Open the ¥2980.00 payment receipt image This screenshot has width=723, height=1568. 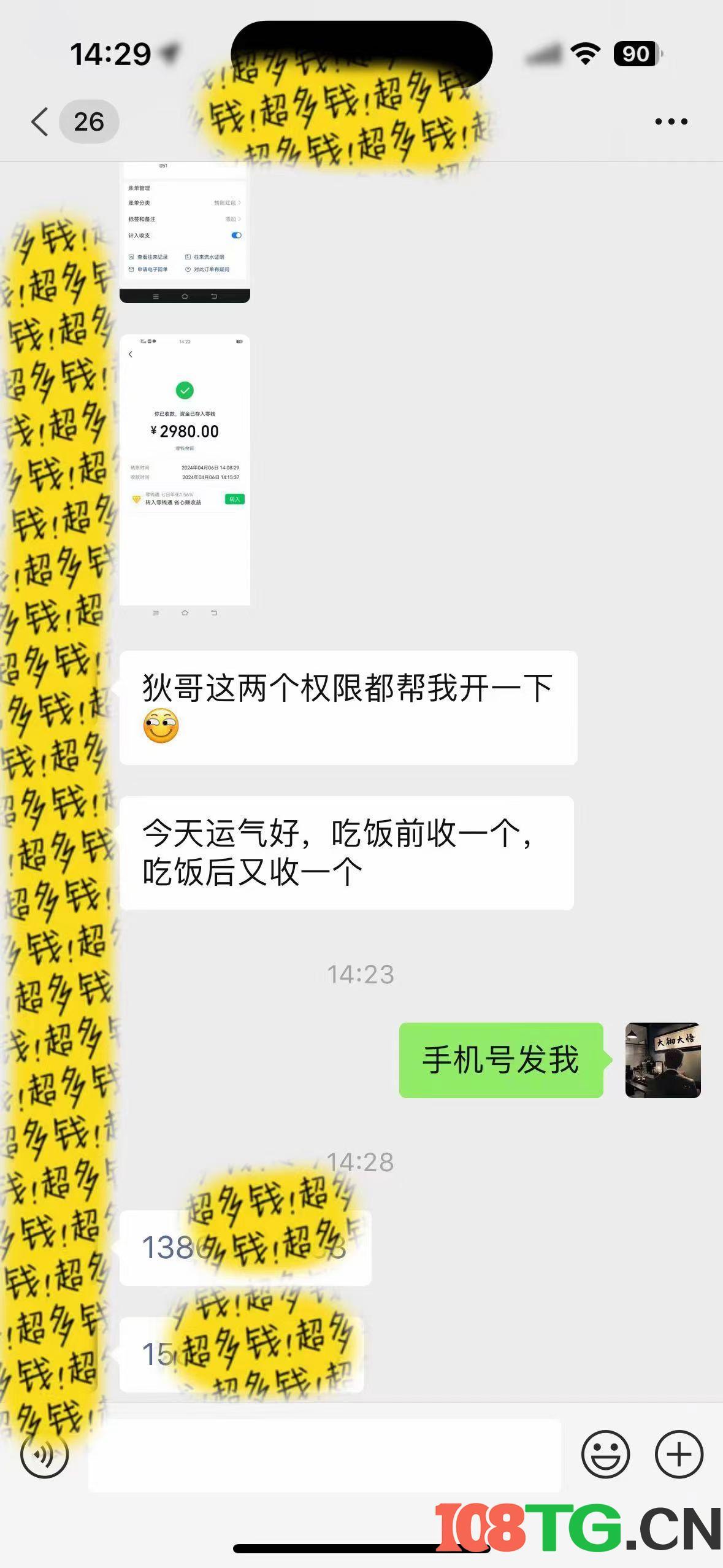(185, 472)
